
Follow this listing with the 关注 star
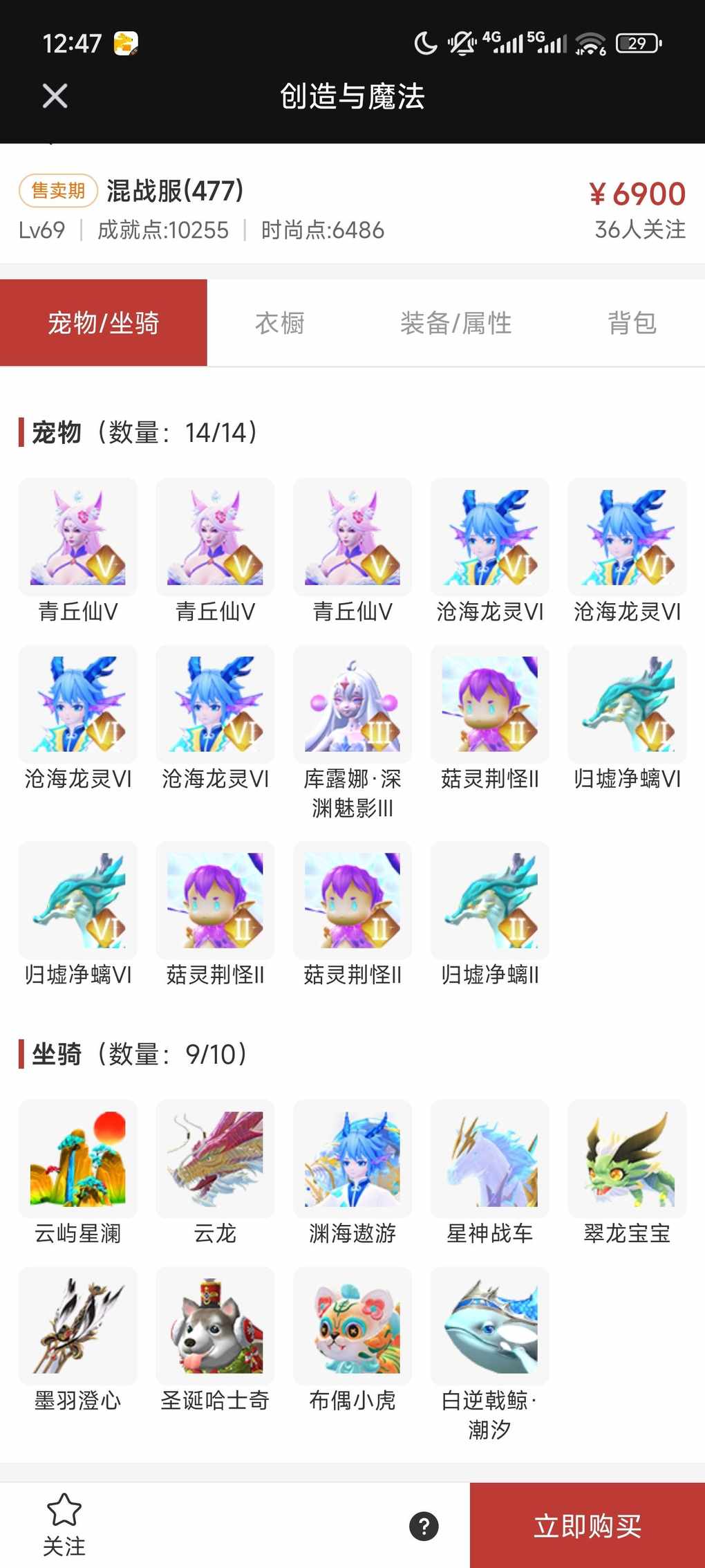point(64,1524)
